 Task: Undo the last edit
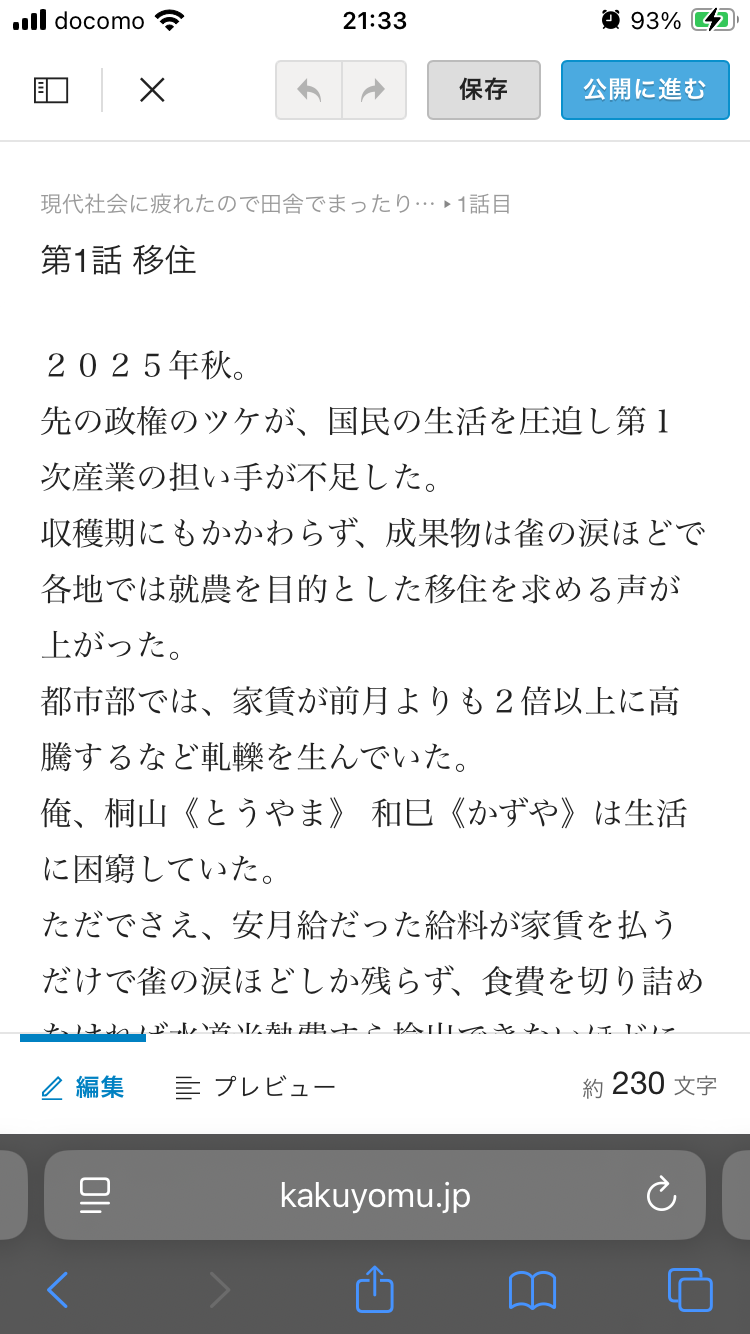pos(309,91)
